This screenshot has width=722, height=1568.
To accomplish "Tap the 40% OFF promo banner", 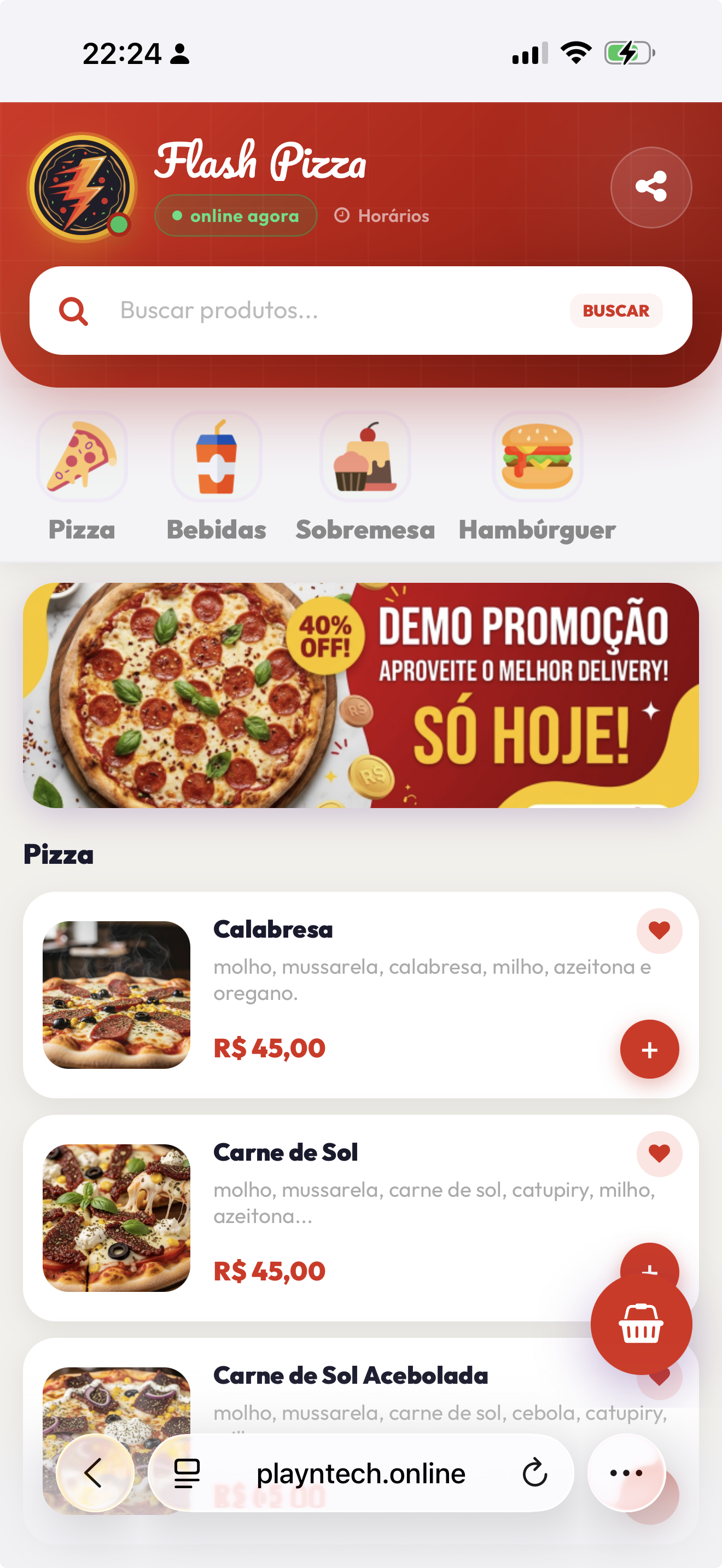I will tap(361, 698).
